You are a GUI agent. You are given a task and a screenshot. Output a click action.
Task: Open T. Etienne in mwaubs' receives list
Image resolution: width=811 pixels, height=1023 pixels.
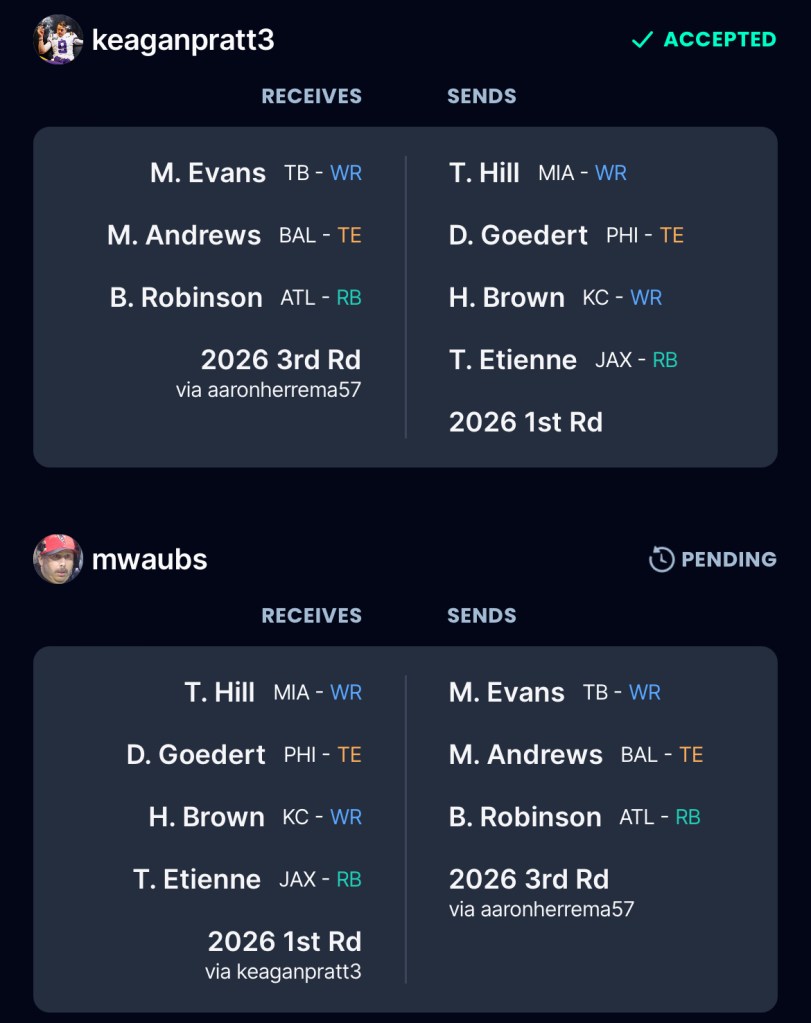click(x=197, y=879)
